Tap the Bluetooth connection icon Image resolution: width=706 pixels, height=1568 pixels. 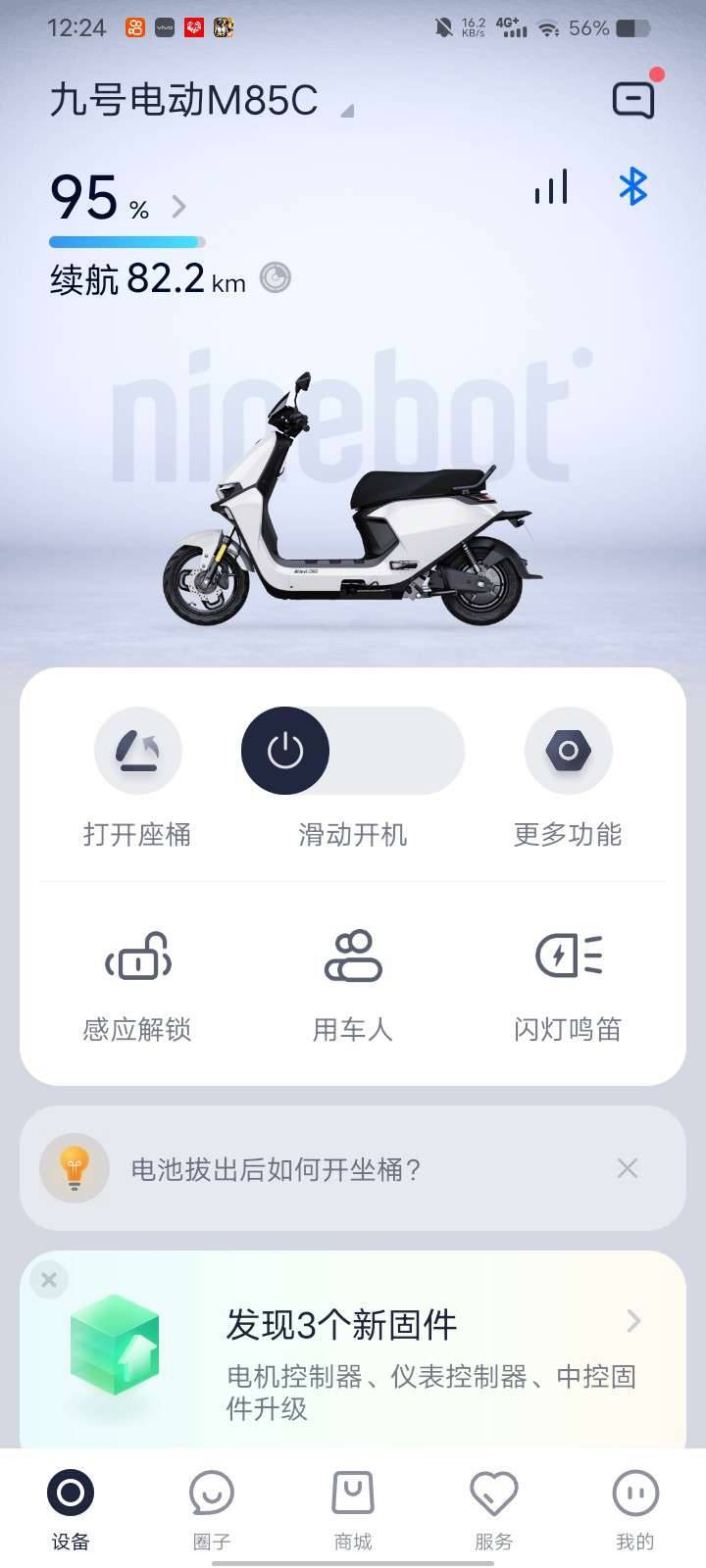pos(633,186)
